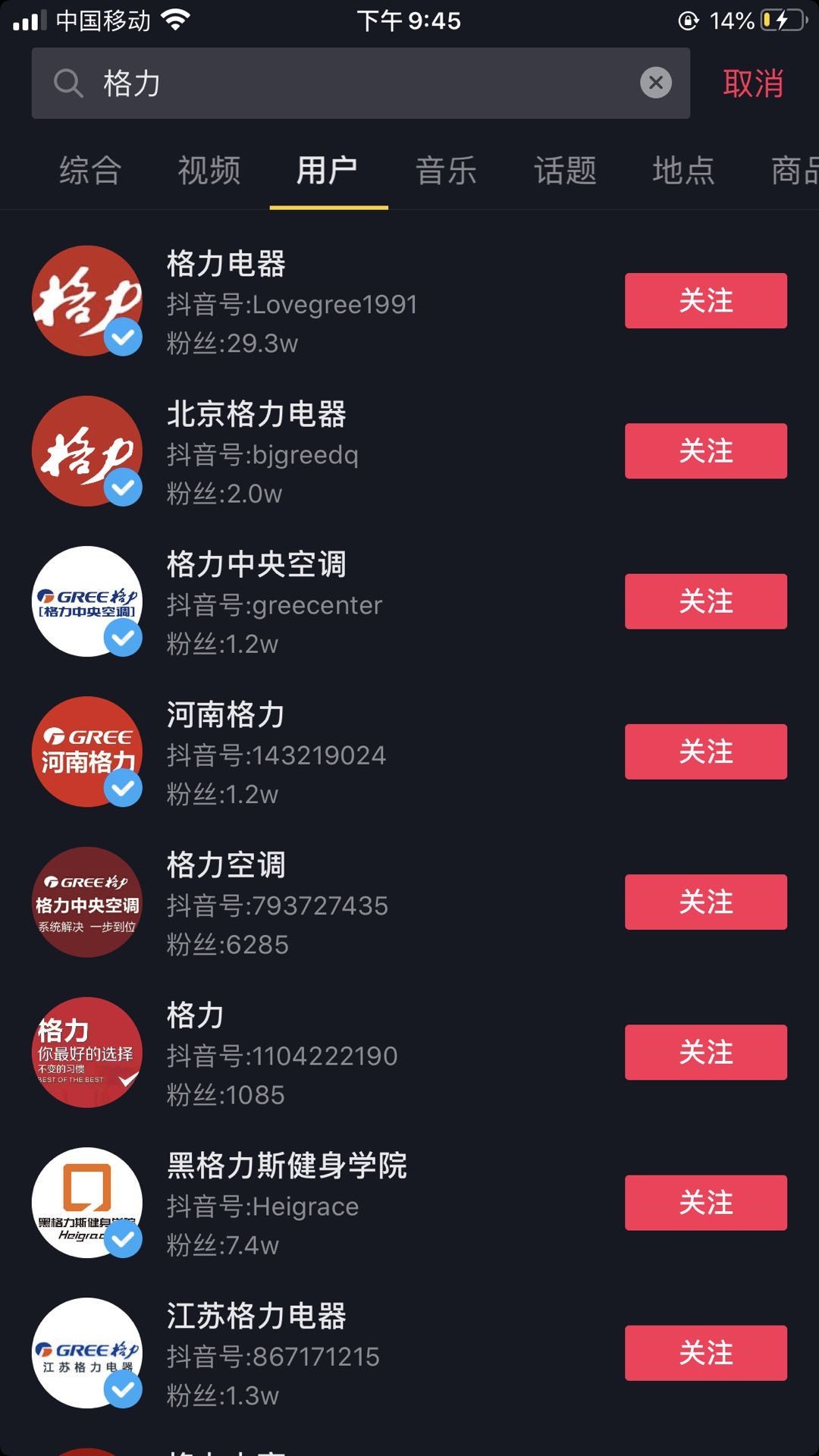The height and width of the screenshot is (1456, 819).
Task: Follow 黑格力斯健身学院 with 关注
Action: pyautogui.click(x=705, y=1203)
